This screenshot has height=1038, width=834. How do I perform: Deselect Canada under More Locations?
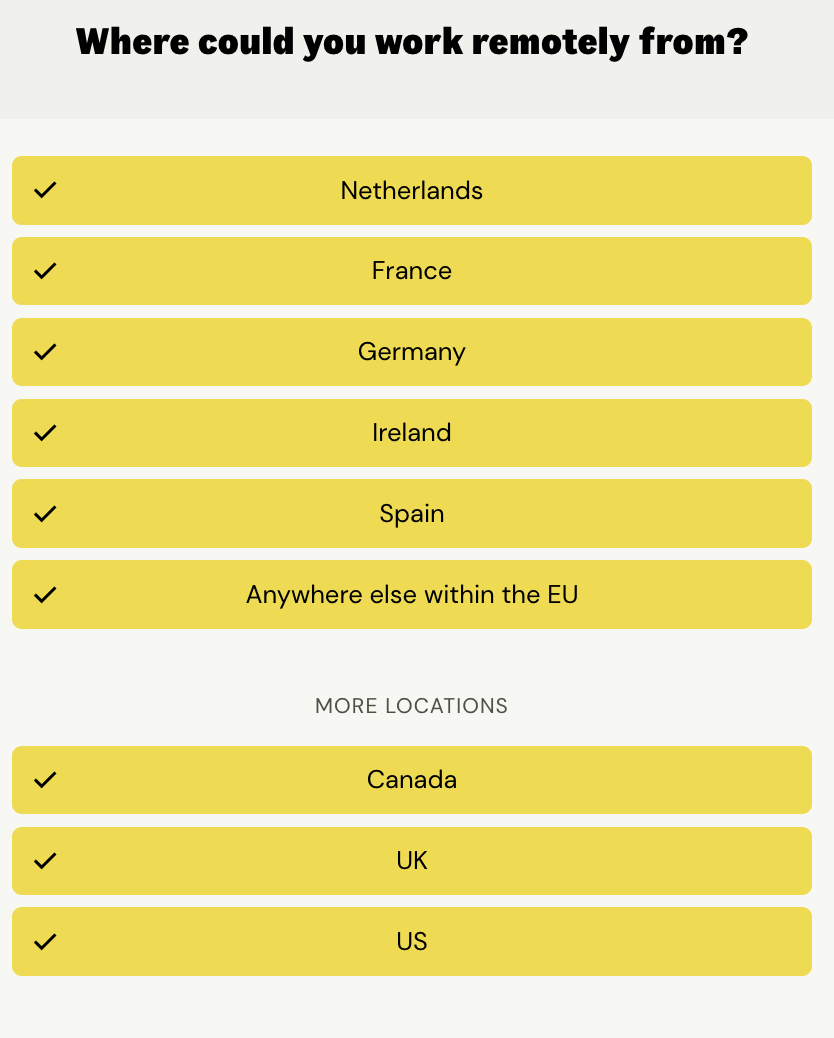pyautogui.click(x=411, y=780)
